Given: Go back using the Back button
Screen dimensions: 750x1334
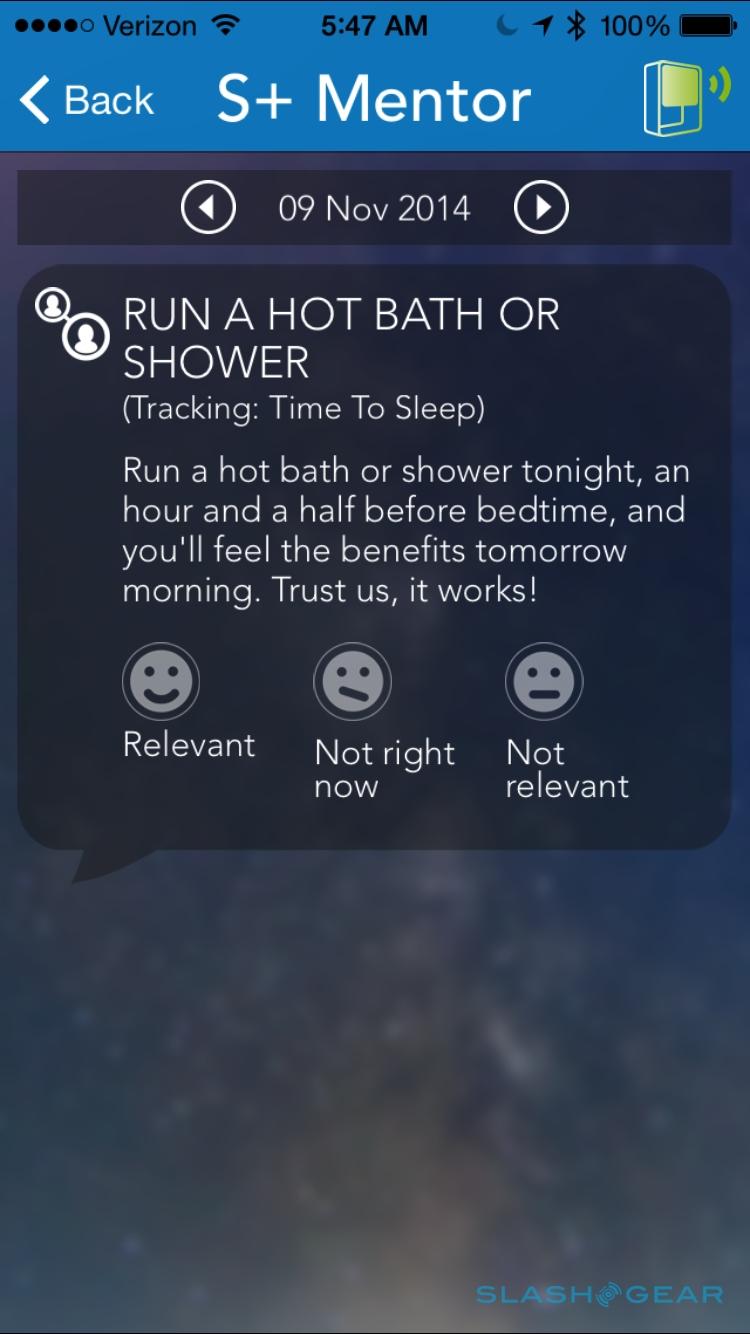Looking at the screenshot, I should click(87, 101).
